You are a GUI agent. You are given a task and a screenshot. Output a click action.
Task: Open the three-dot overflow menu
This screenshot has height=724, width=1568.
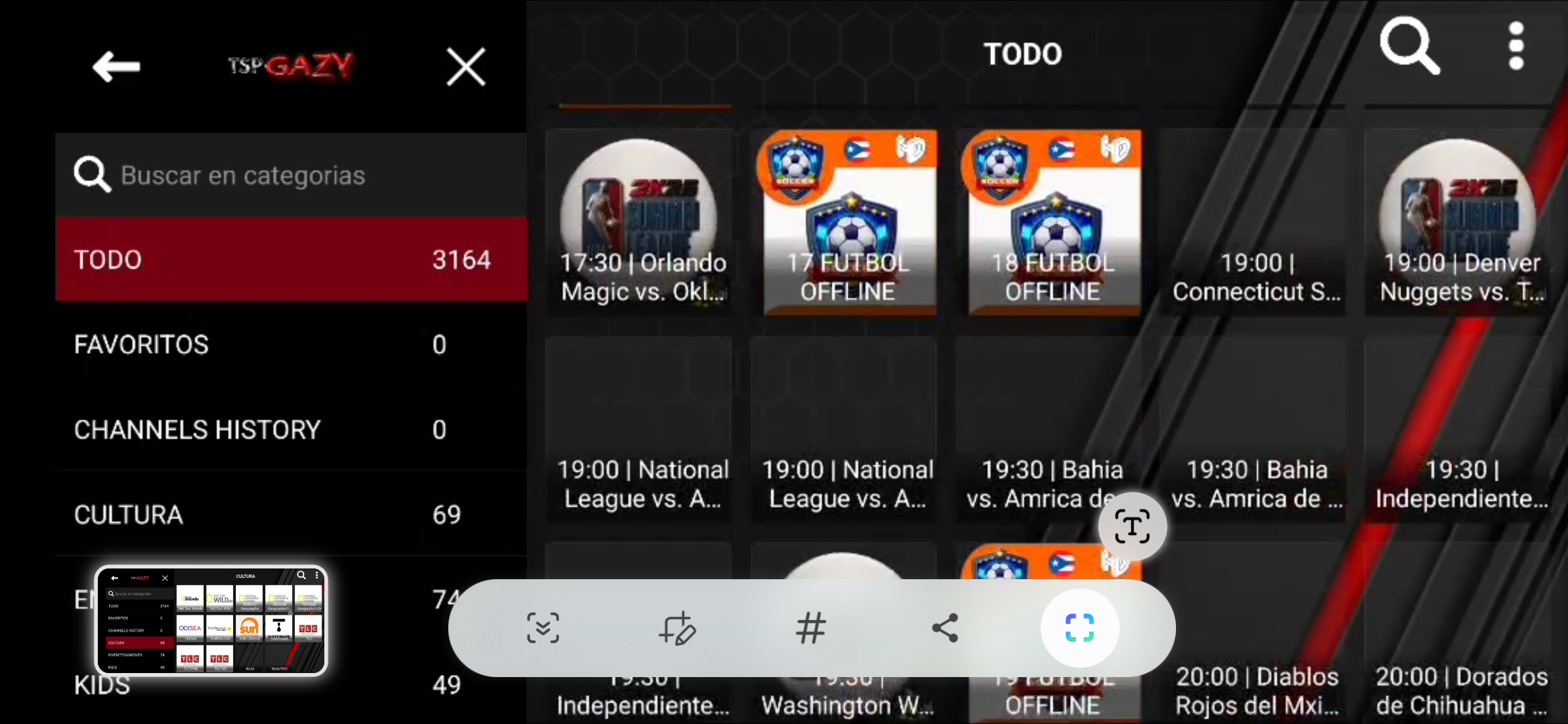pyautogui.click(x=1516, y=46)
